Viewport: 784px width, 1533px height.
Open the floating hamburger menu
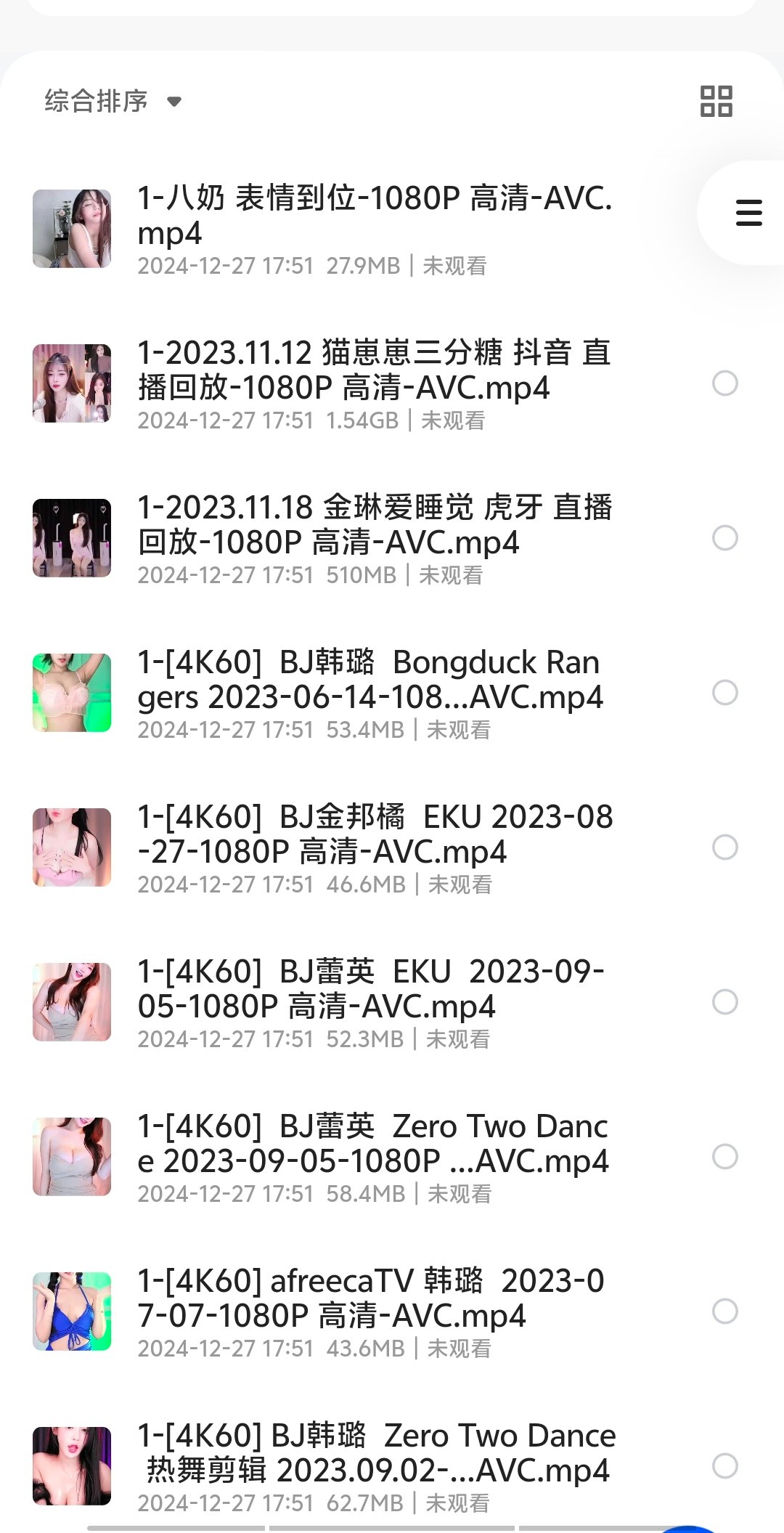coord(748,213)
